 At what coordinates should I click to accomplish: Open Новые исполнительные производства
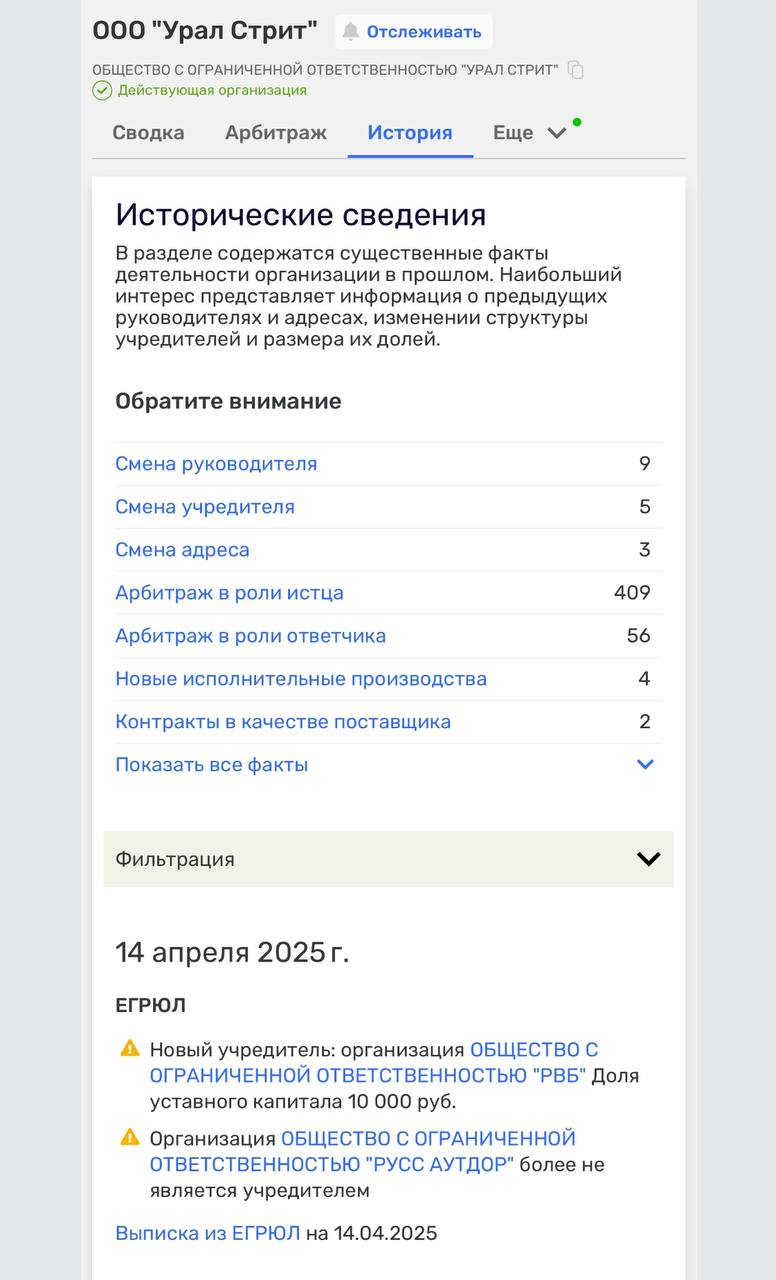pyautogui.click(x=301, y=679)
